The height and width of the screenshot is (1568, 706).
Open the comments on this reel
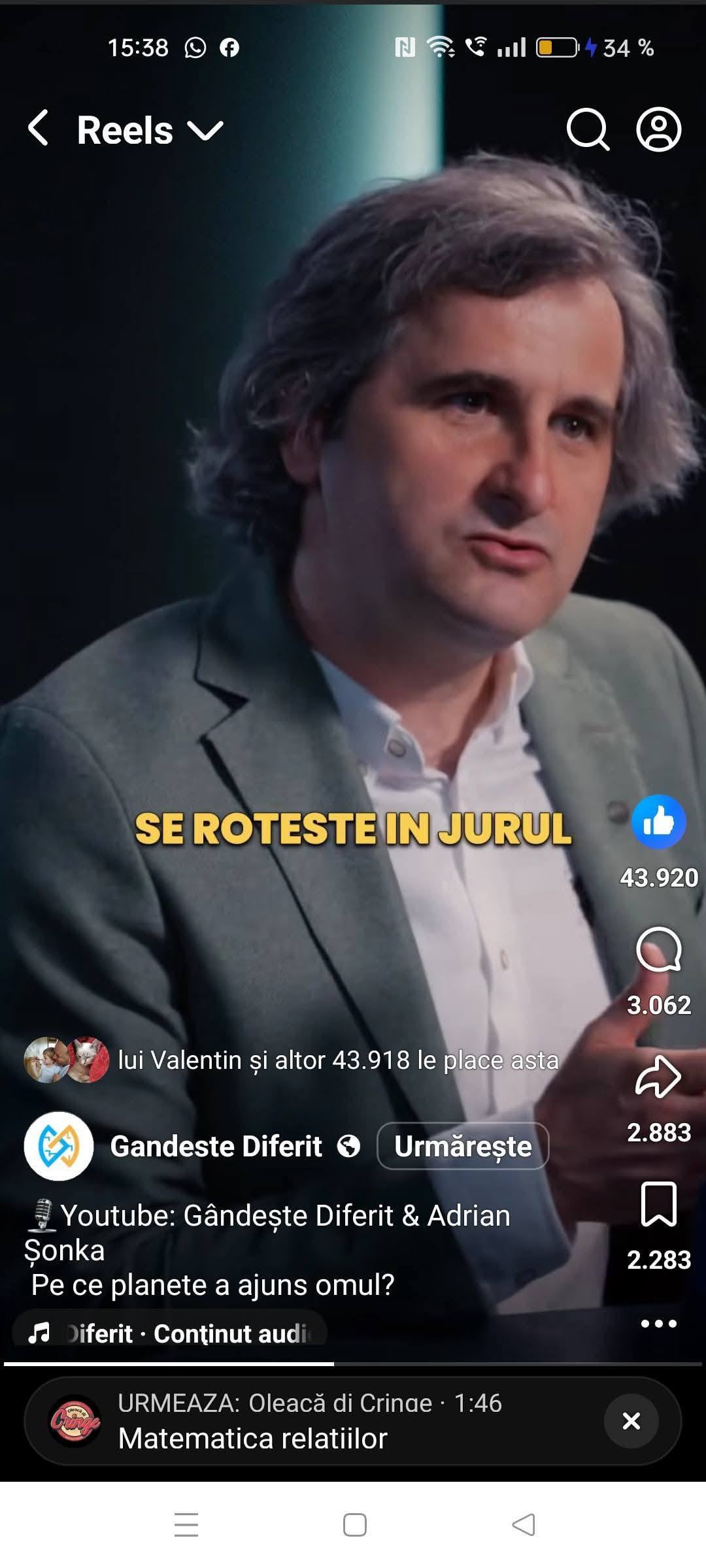[x=658, y=951]
